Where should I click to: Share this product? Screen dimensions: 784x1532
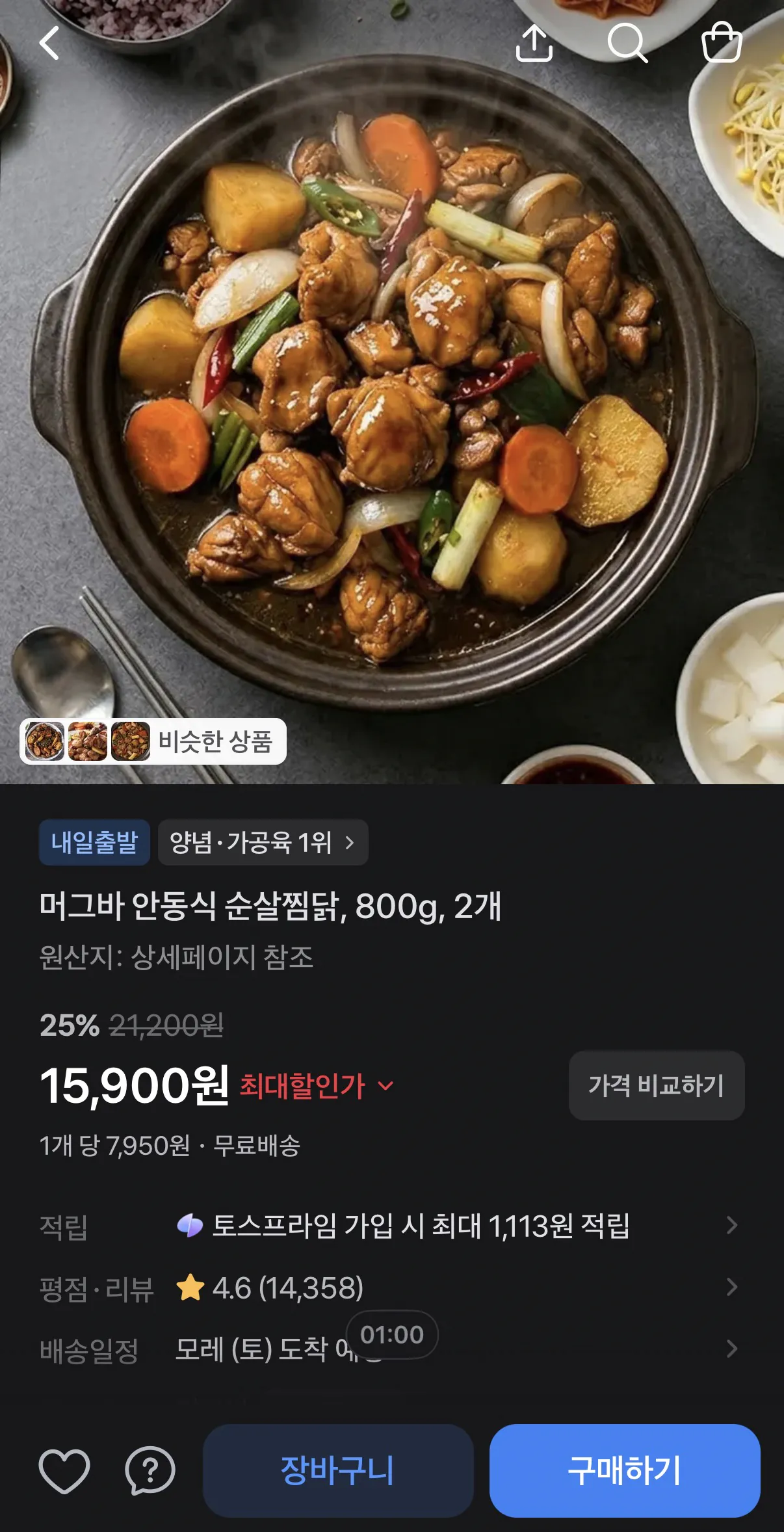(x=534, y=43)
